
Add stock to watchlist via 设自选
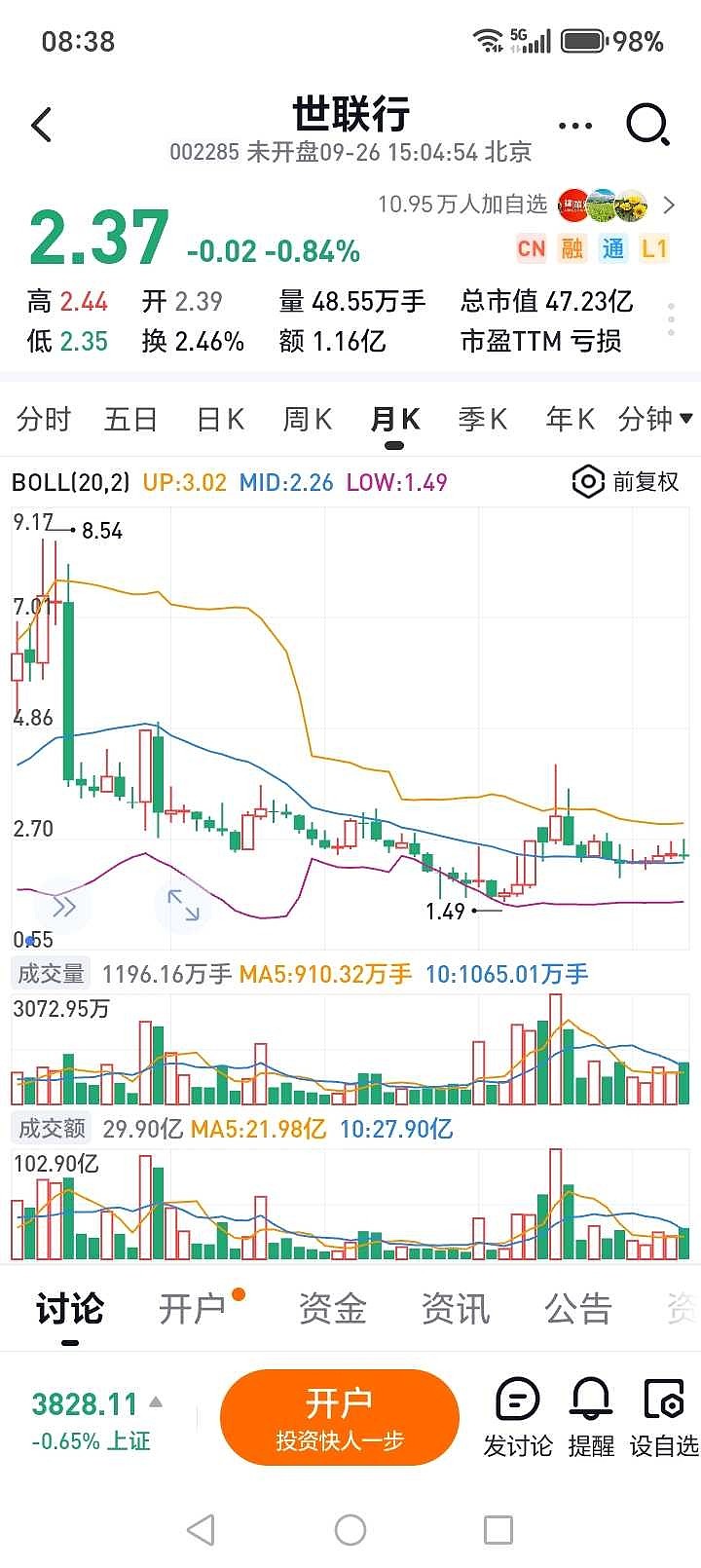tap(664, 1417)
